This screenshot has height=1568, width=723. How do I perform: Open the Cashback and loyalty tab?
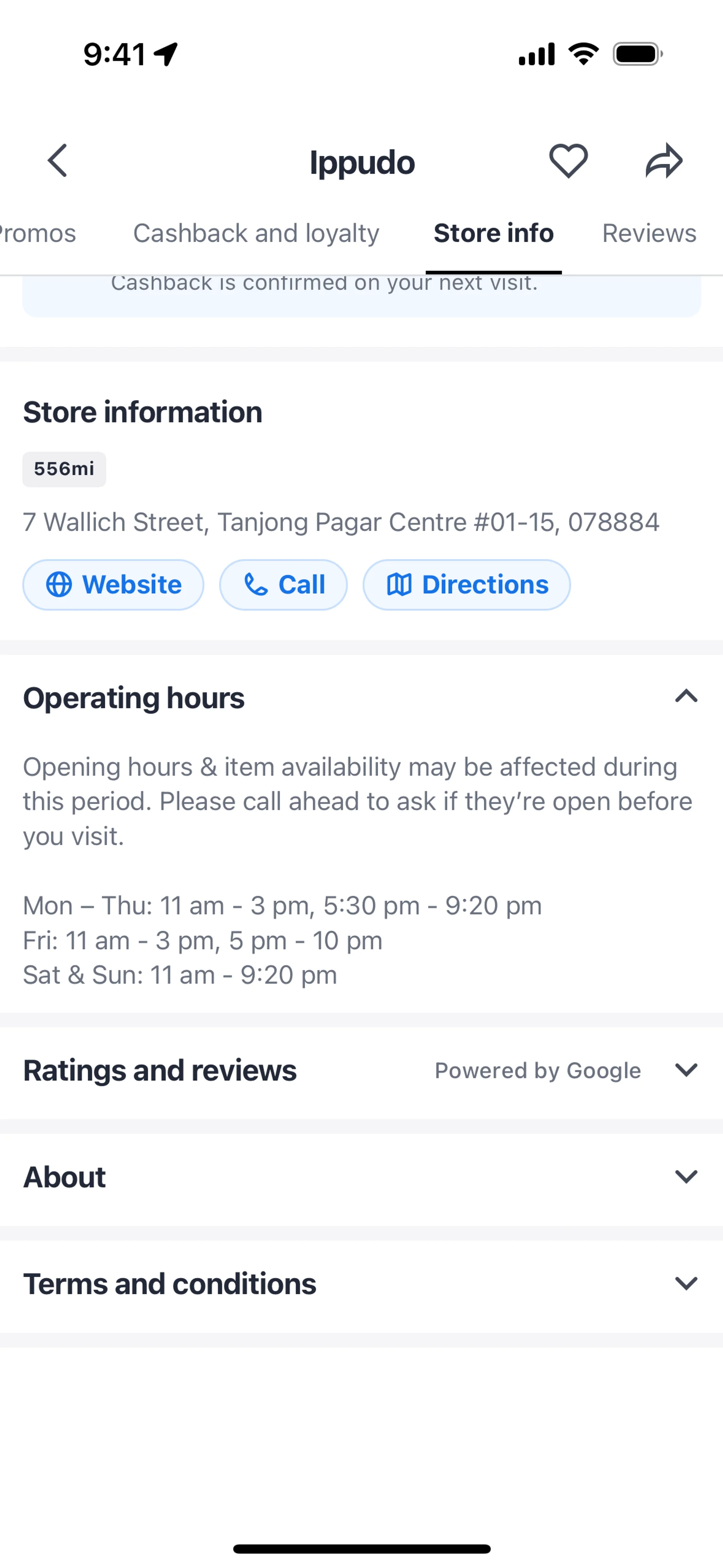256,234
